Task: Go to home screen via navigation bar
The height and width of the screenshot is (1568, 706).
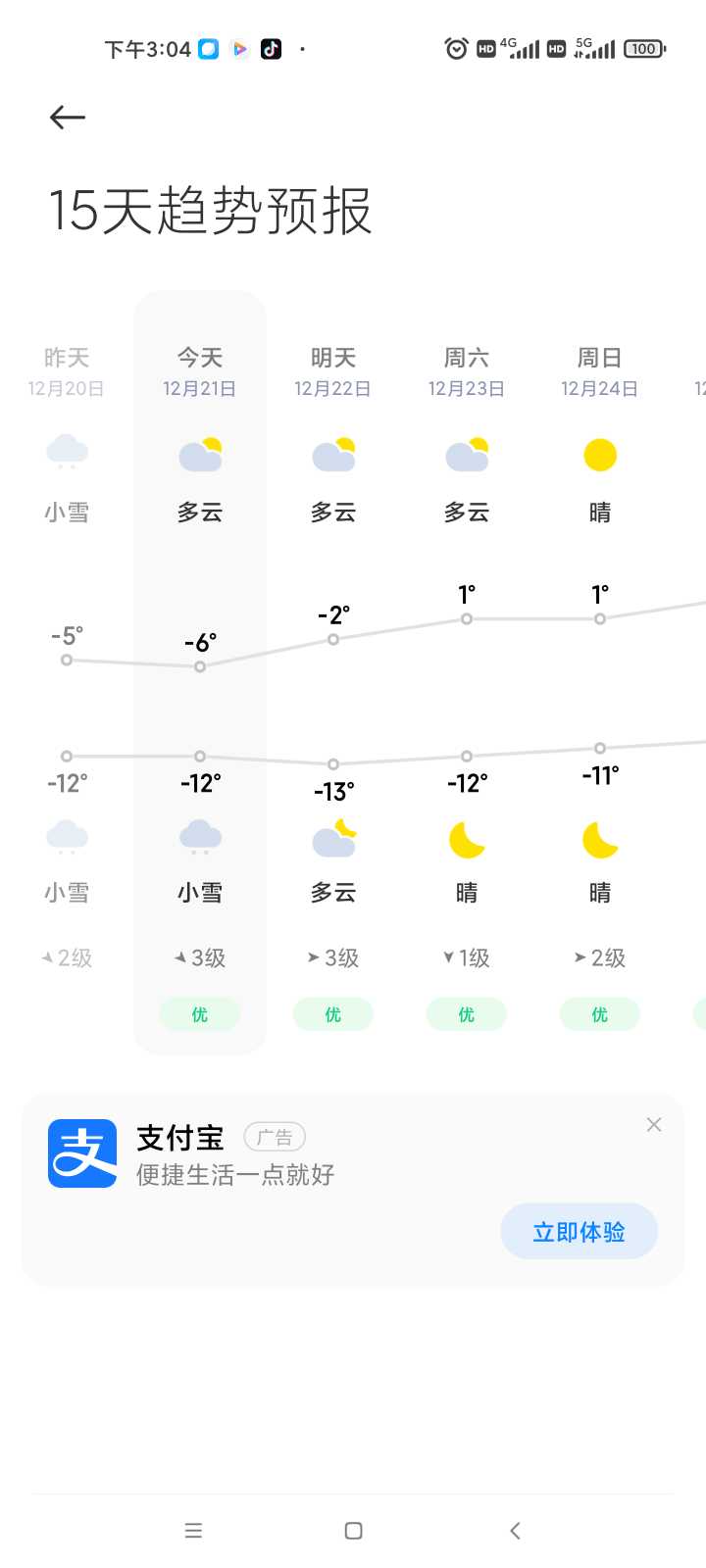Action: point(354,1531)
